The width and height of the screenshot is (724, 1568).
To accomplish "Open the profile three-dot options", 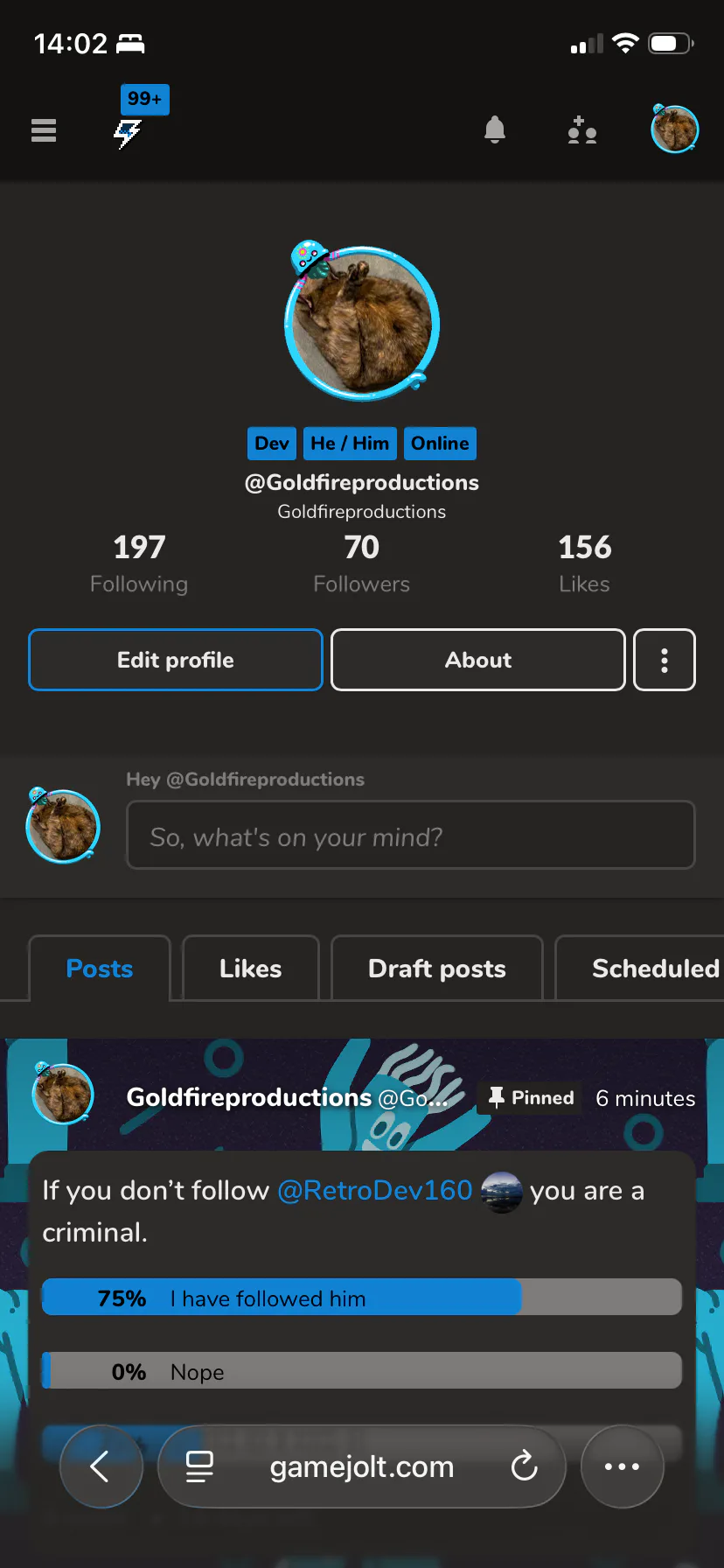I will click(665, 660).
